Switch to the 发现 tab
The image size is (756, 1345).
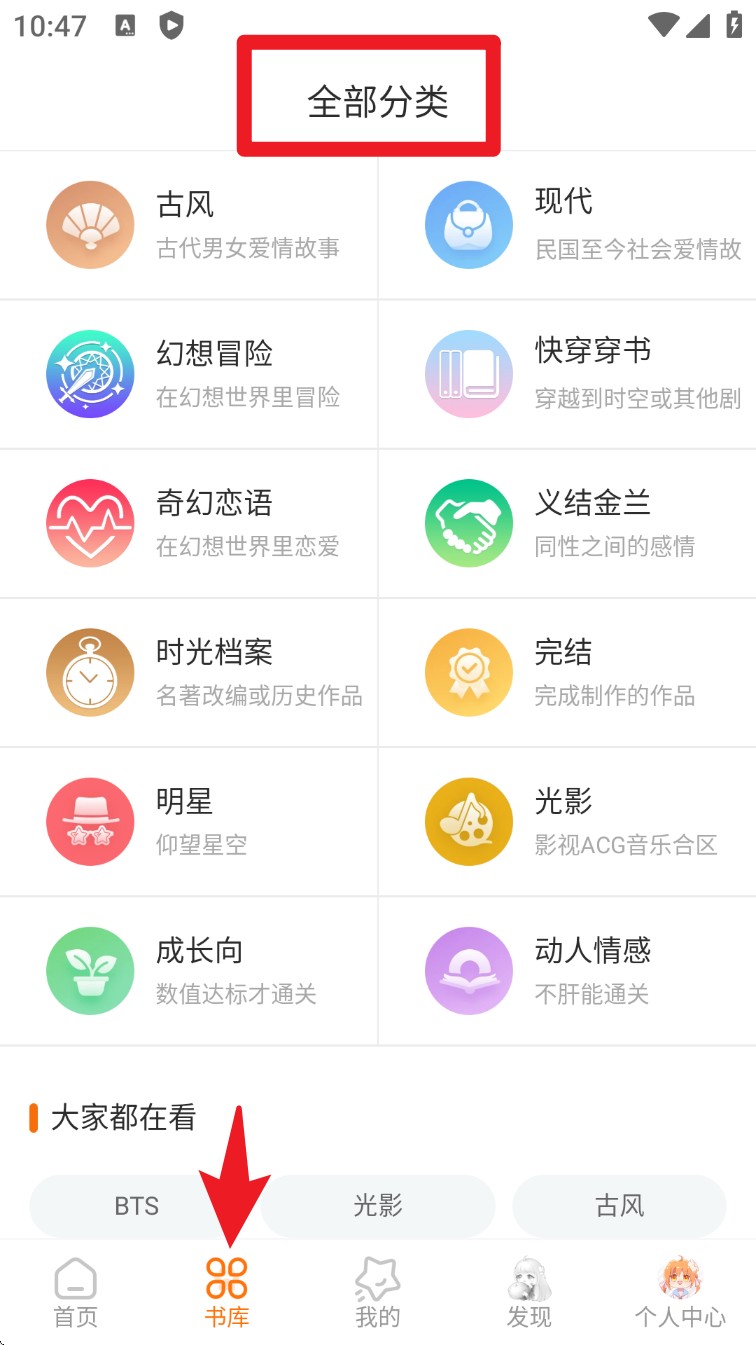click(x=529, y=1292)
